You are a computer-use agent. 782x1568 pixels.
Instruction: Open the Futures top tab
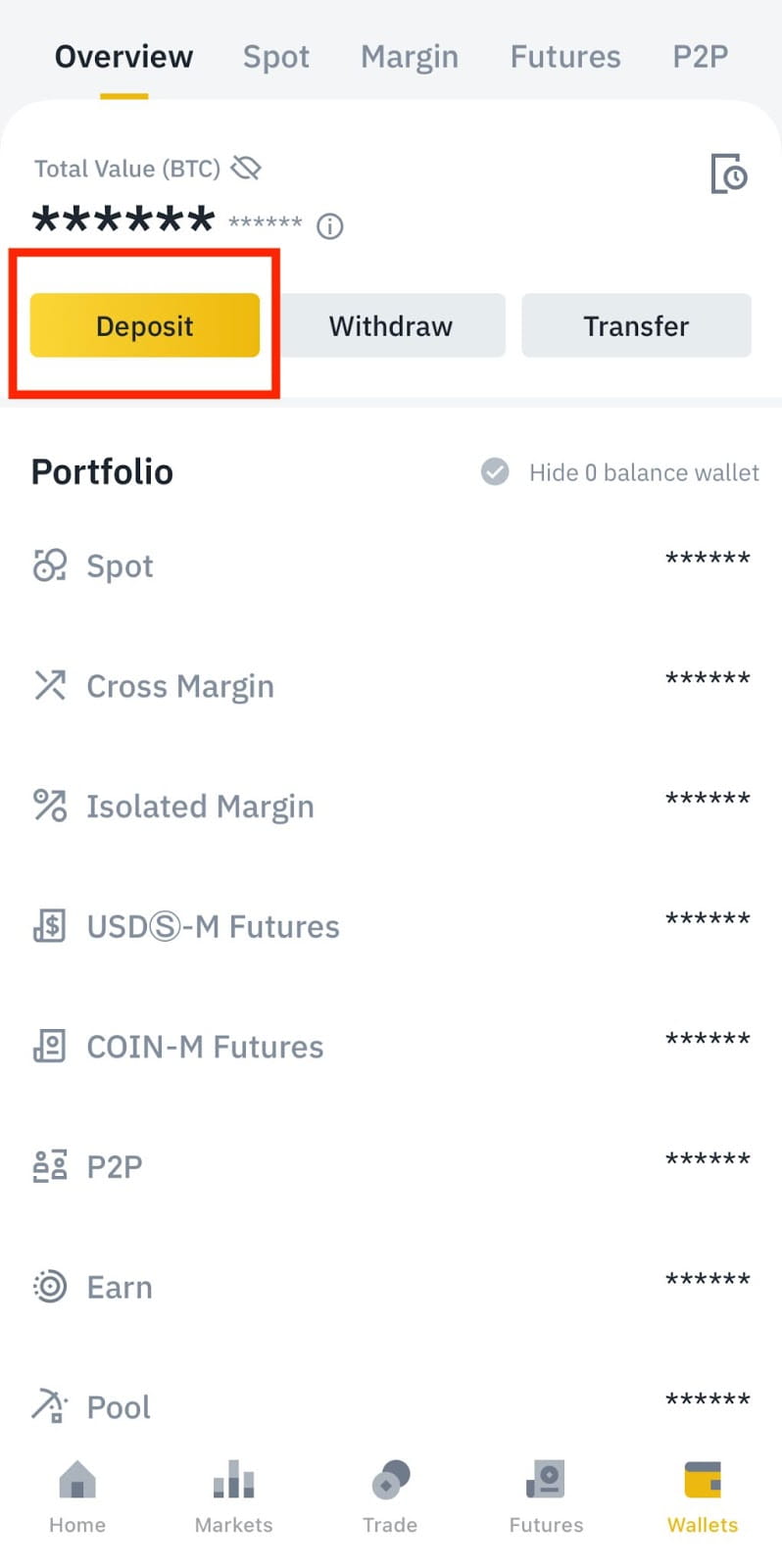point(565,57)
